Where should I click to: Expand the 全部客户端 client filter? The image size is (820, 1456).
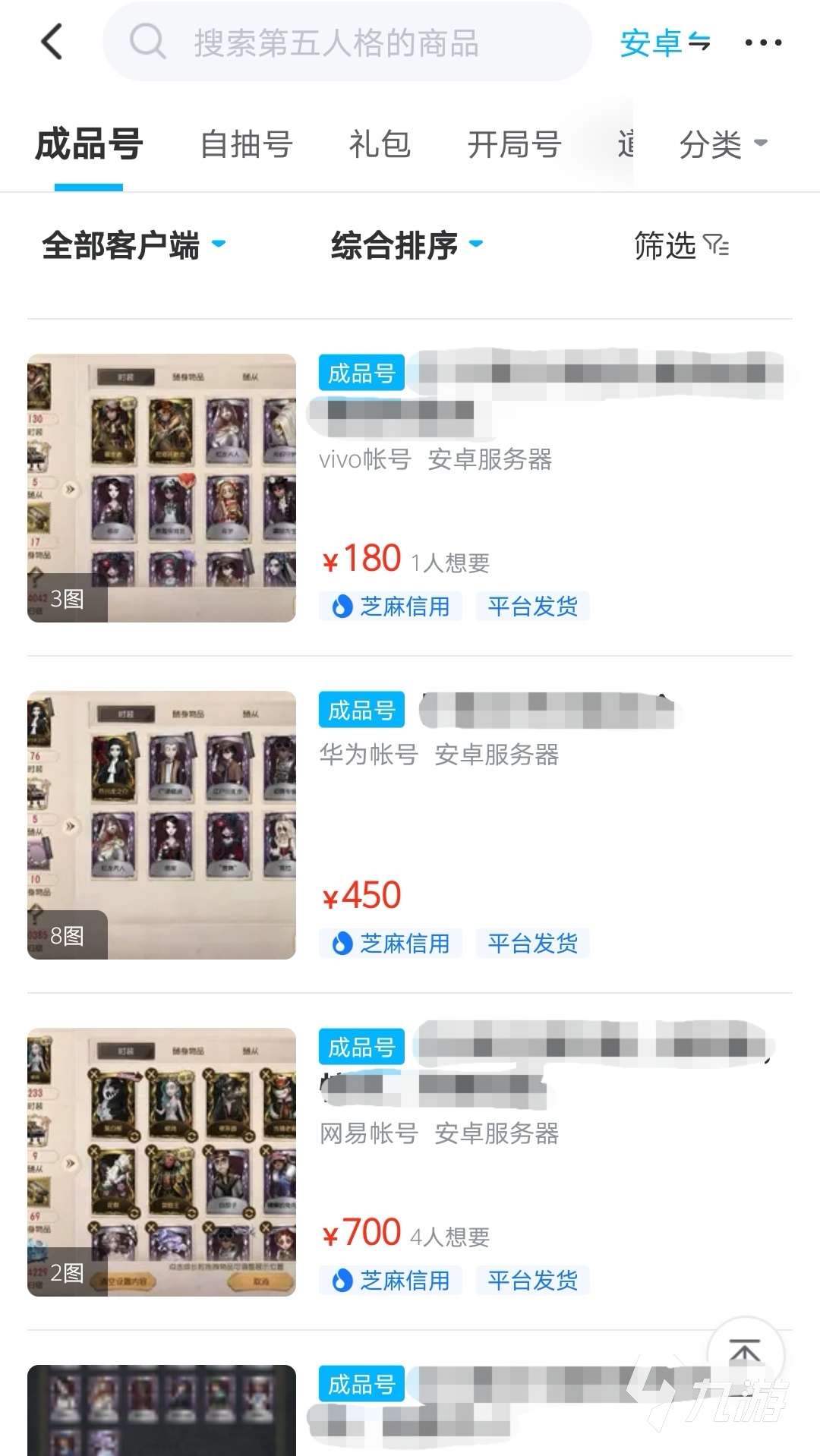(134, 245)
